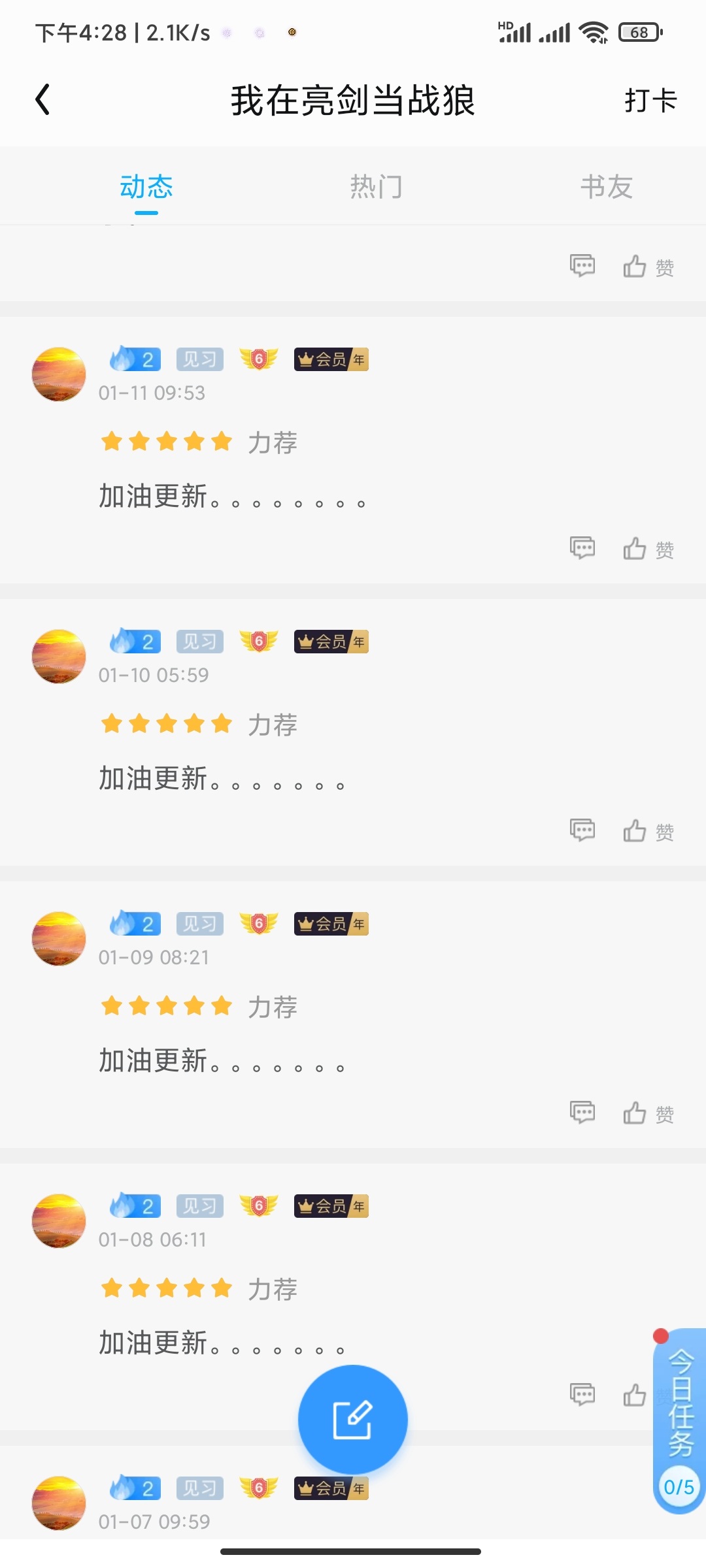Open the 今日任务 daily tasks panel

tap(681, 1418)
